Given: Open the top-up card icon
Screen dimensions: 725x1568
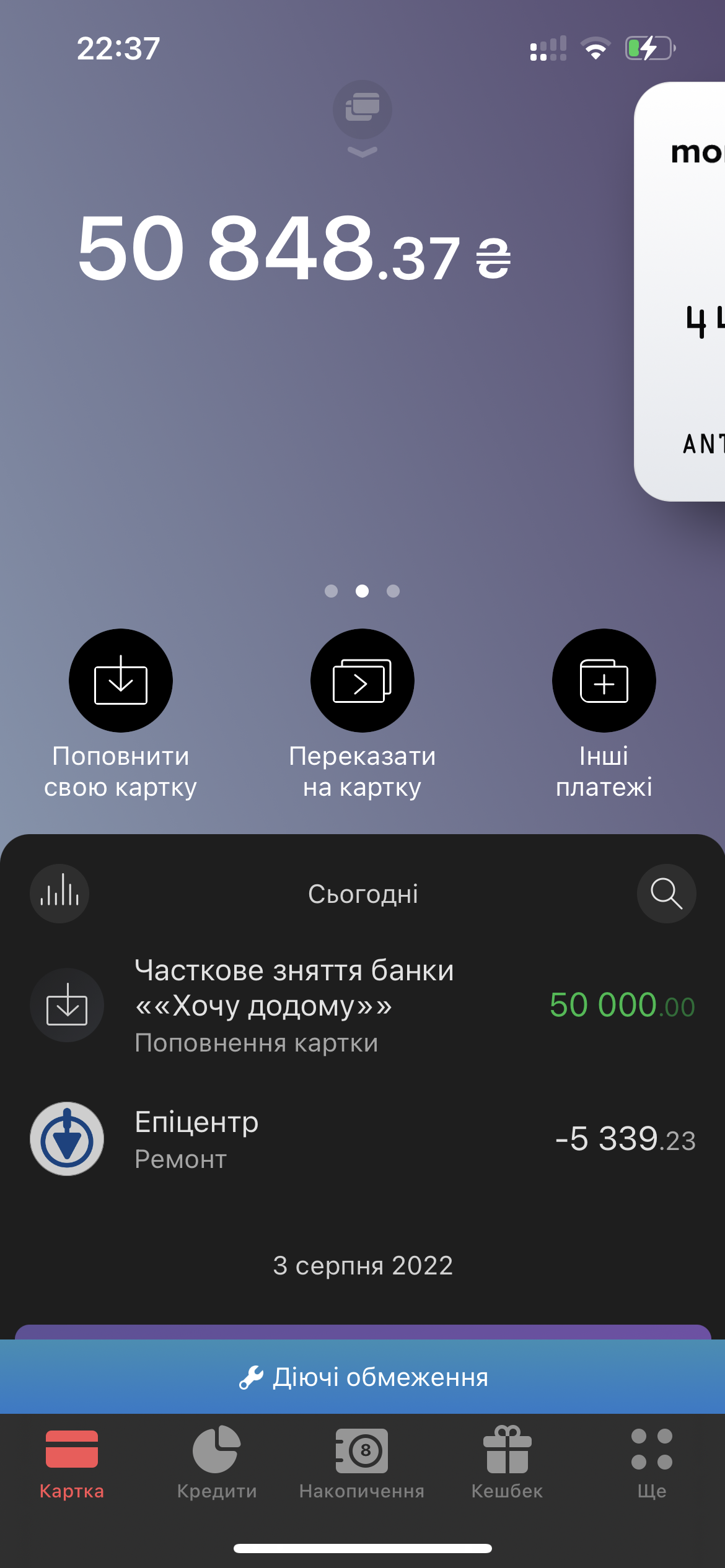Looking at the screenshot, I should coord(120,680).
